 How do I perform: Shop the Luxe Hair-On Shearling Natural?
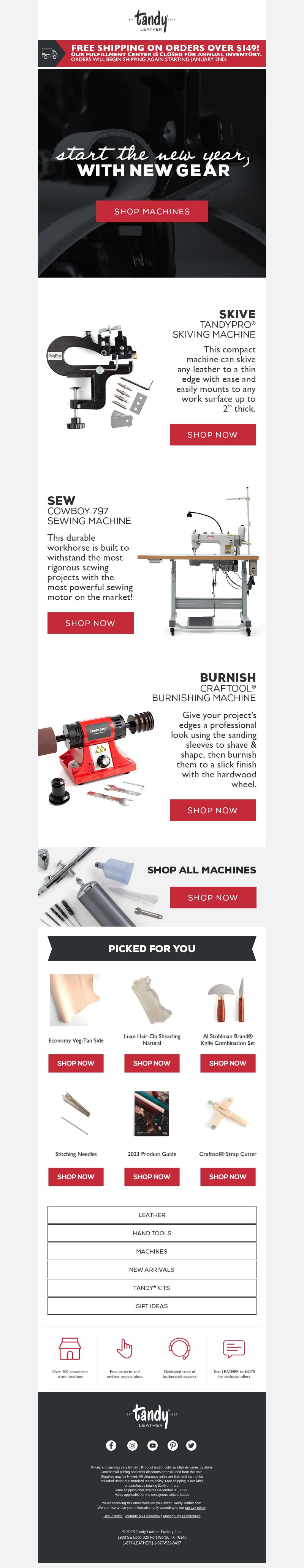(152, 1063)
